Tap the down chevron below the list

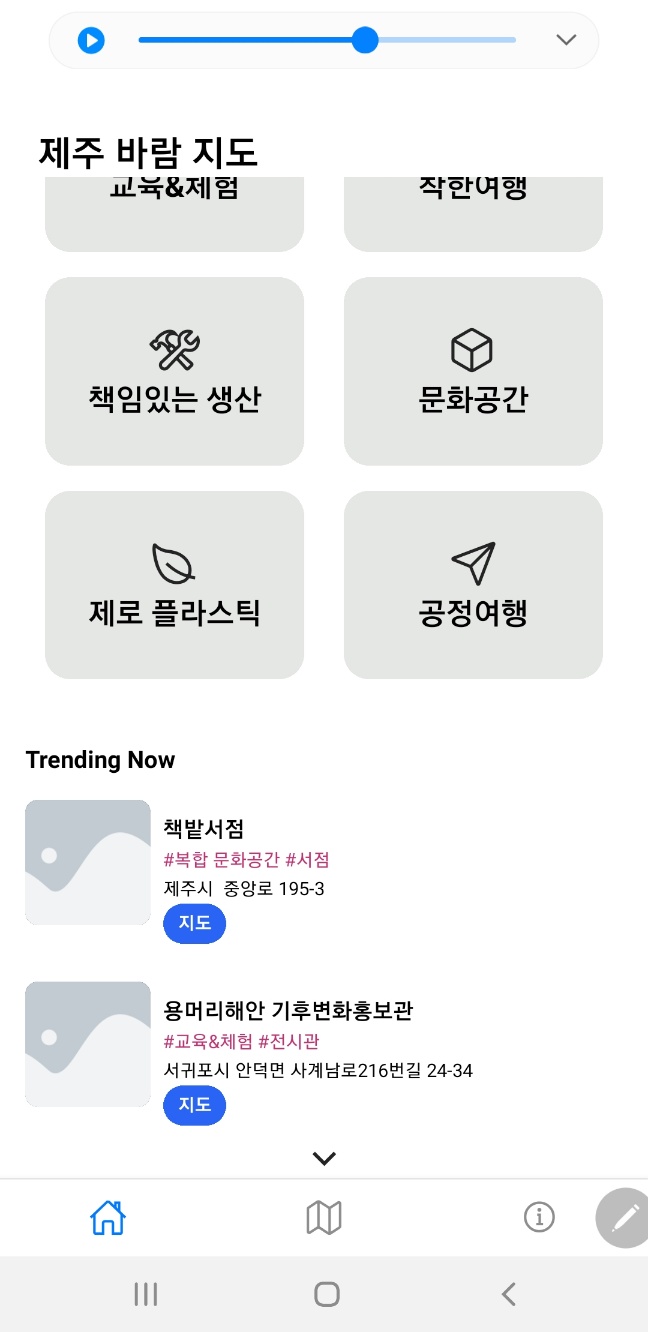324,1158
